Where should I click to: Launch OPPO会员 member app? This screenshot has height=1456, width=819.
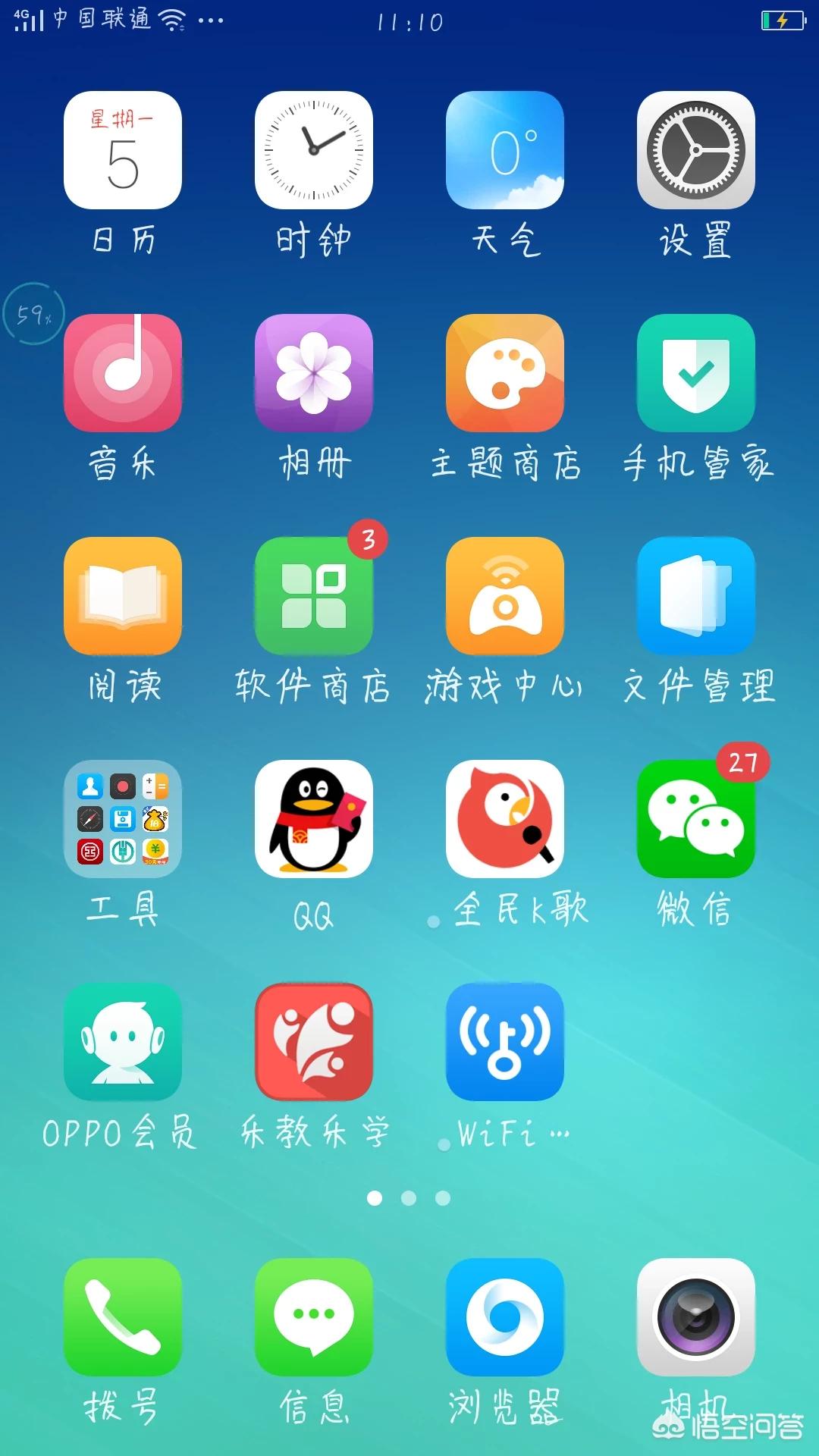[x=123, y=1042]
